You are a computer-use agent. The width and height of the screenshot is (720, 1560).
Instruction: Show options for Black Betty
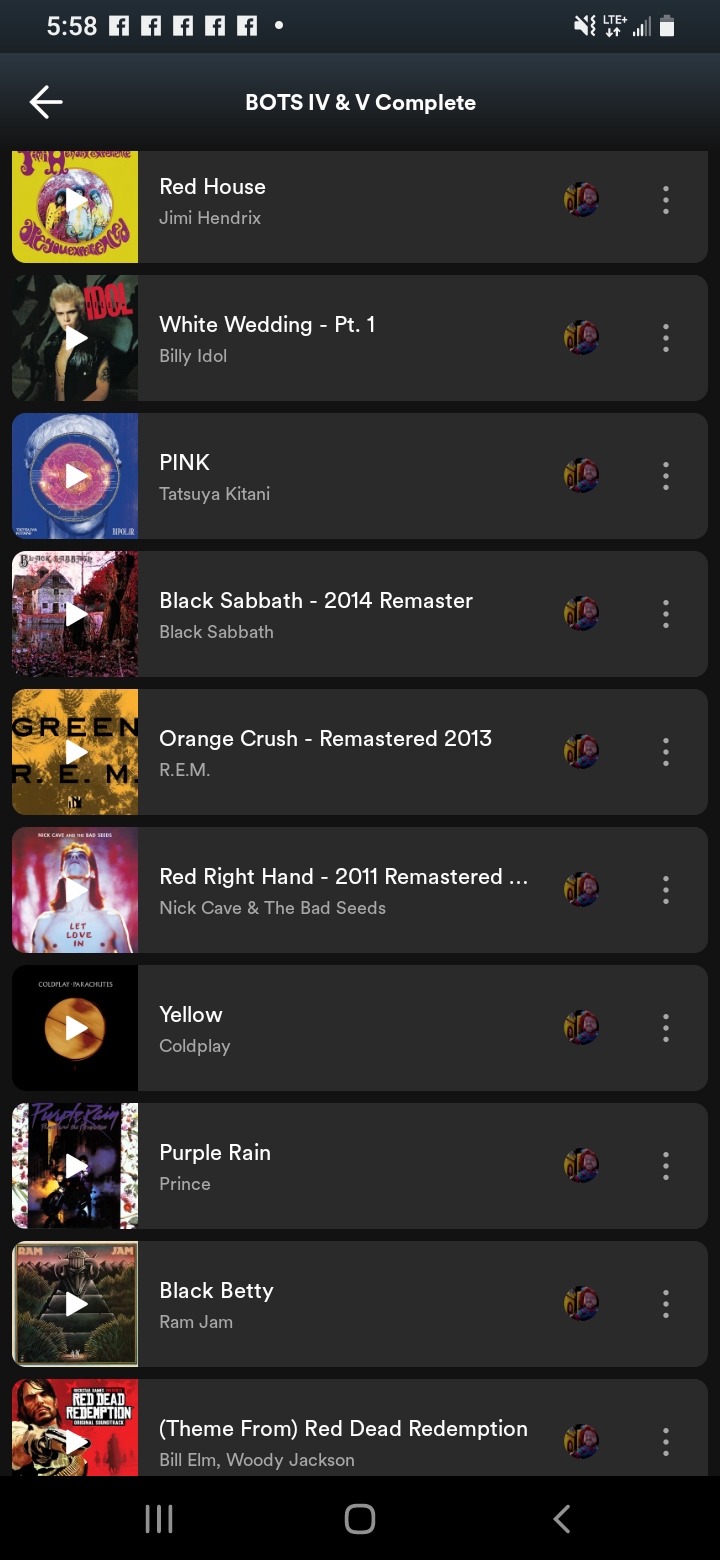(665, 1304)
